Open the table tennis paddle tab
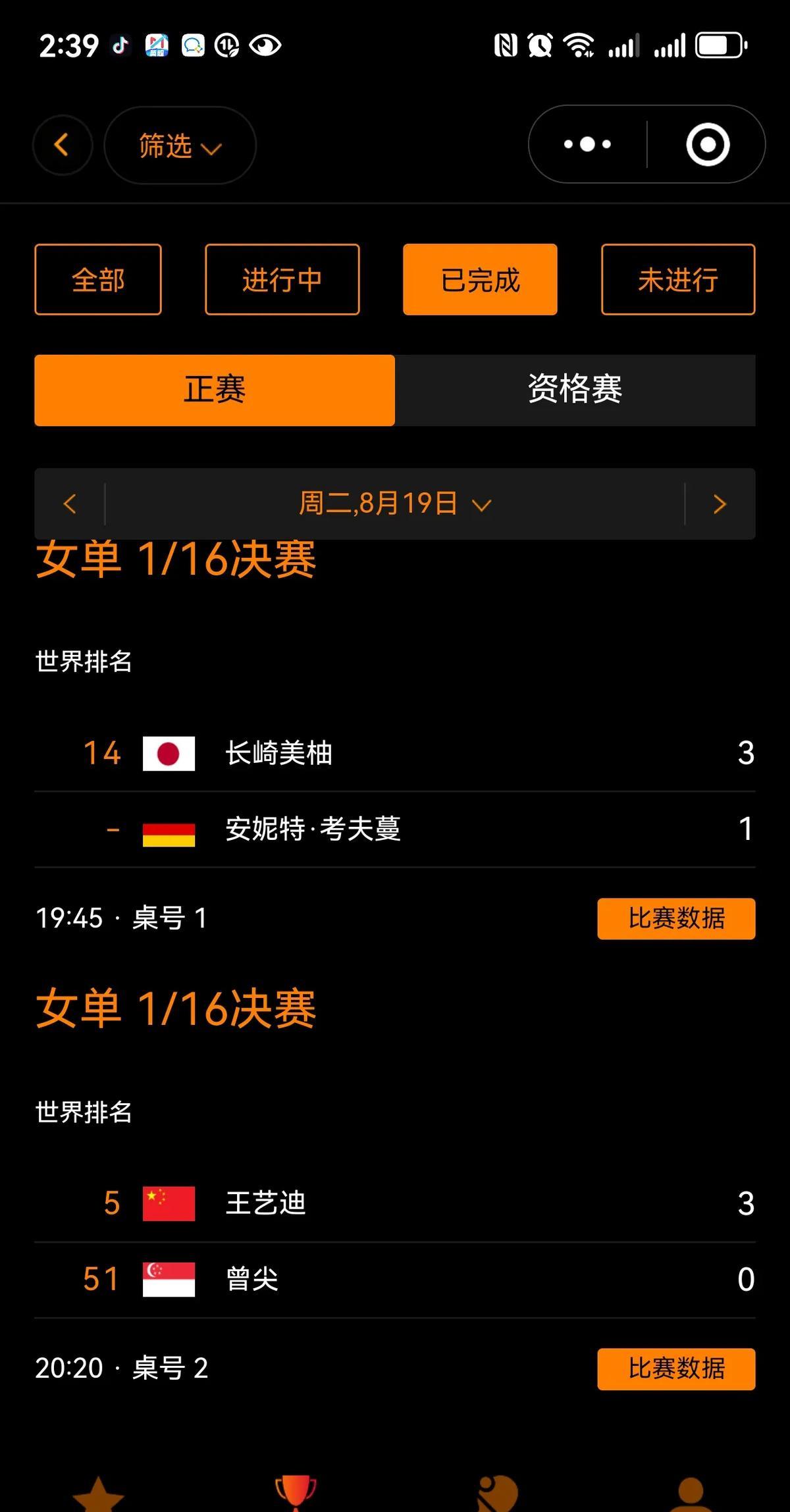Viewport: 790px width, 1512px height. 497,1494
